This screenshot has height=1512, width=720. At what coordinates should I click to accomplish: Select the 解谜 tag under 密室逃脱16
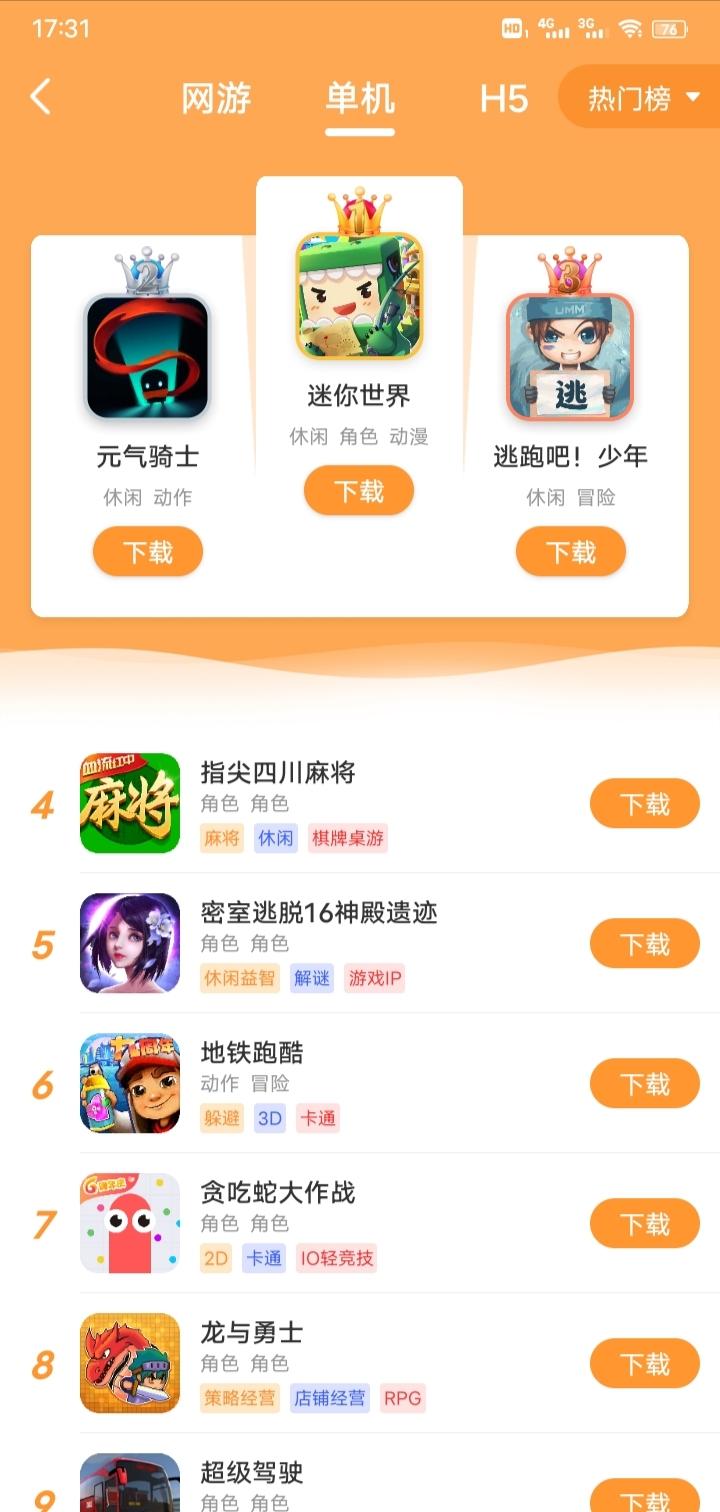pos(312,978)
